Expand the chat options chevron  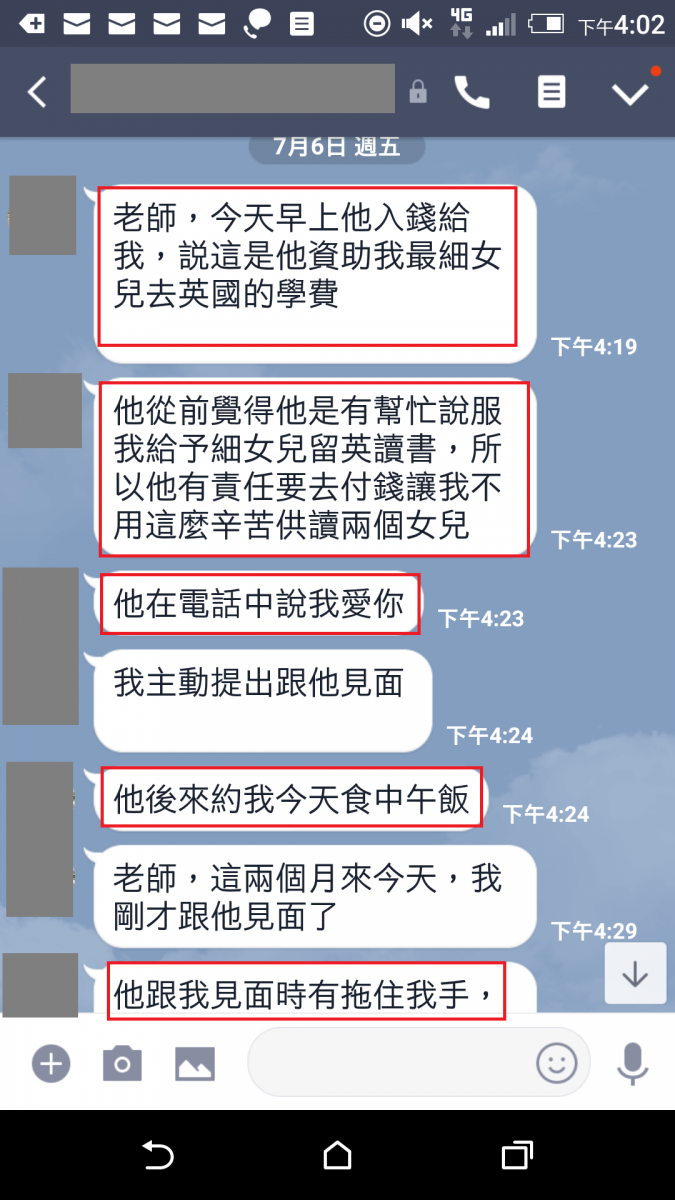pyautogui.click(x=631, y=92)
